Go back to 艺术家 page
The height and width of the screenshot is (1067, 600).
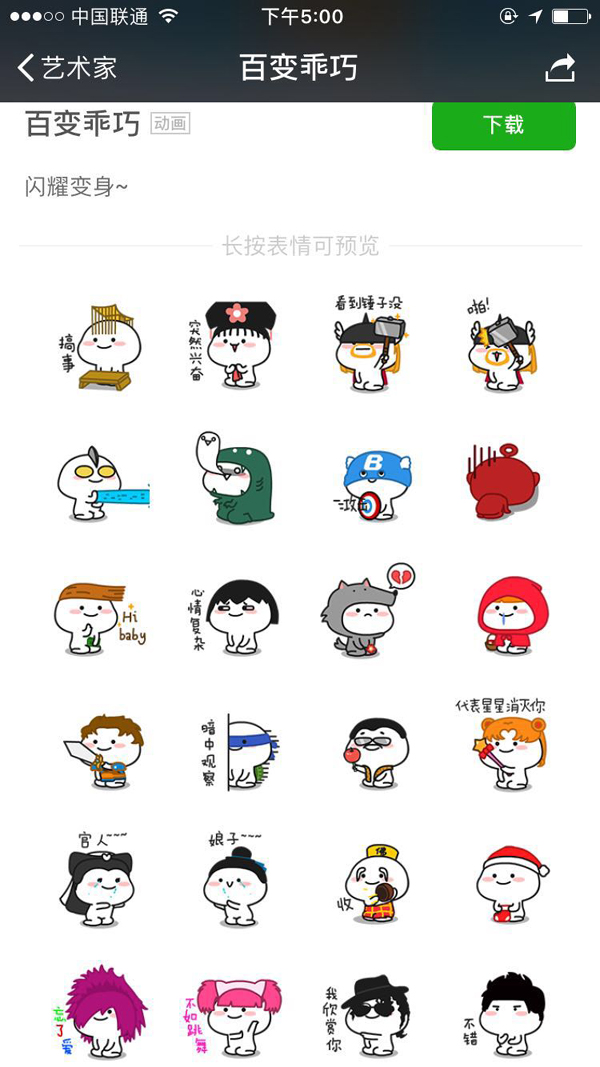click(67, 68)
